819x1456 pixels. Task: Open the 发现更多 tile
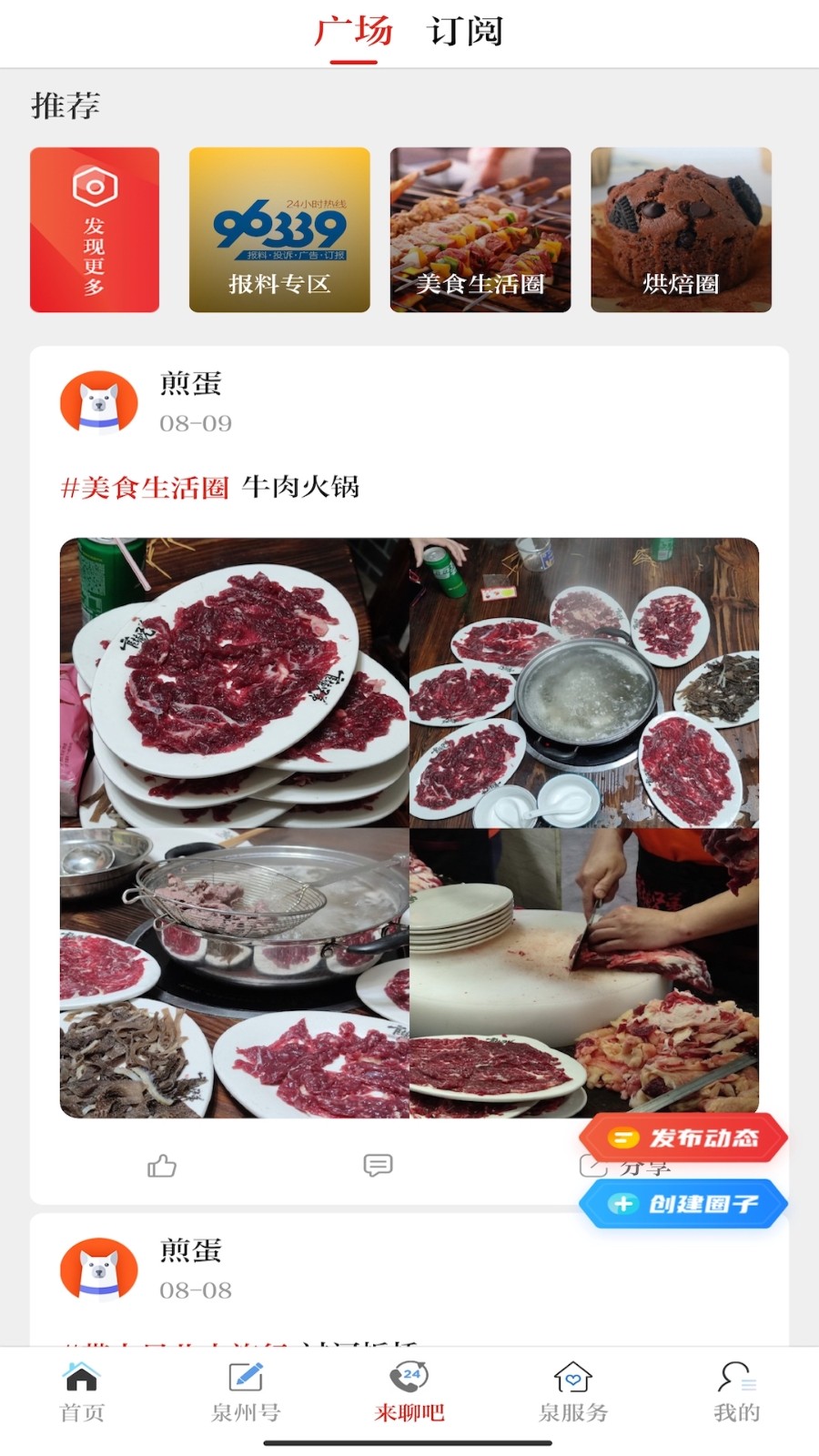pyautogui.click(x=95, y=230)
